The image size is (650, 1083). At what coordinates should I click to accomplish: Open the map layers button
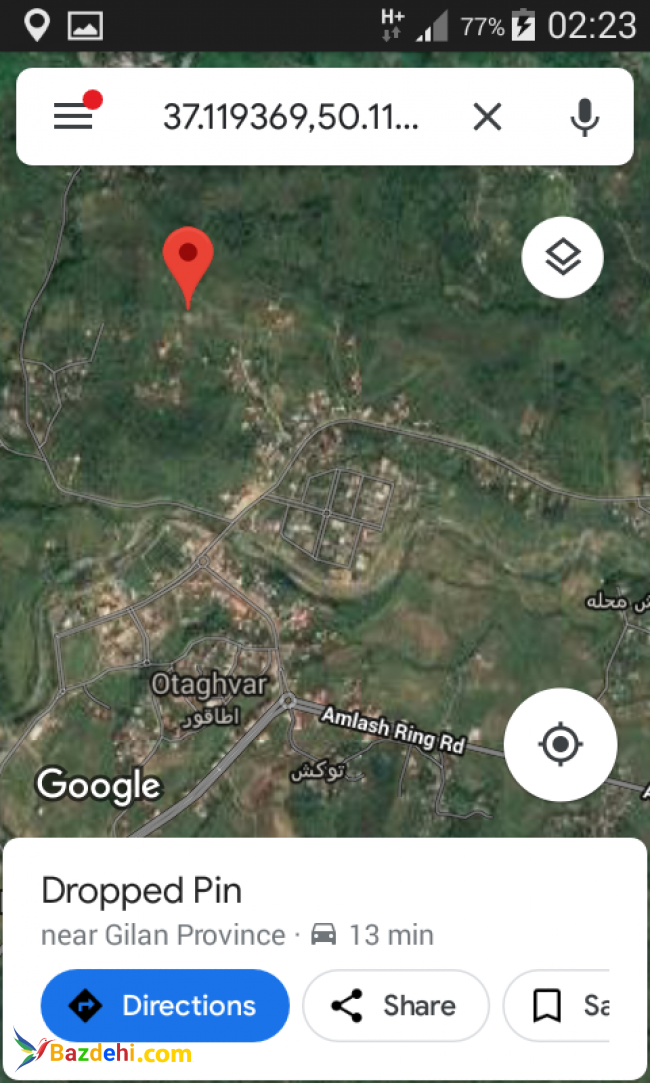point(562,257)
